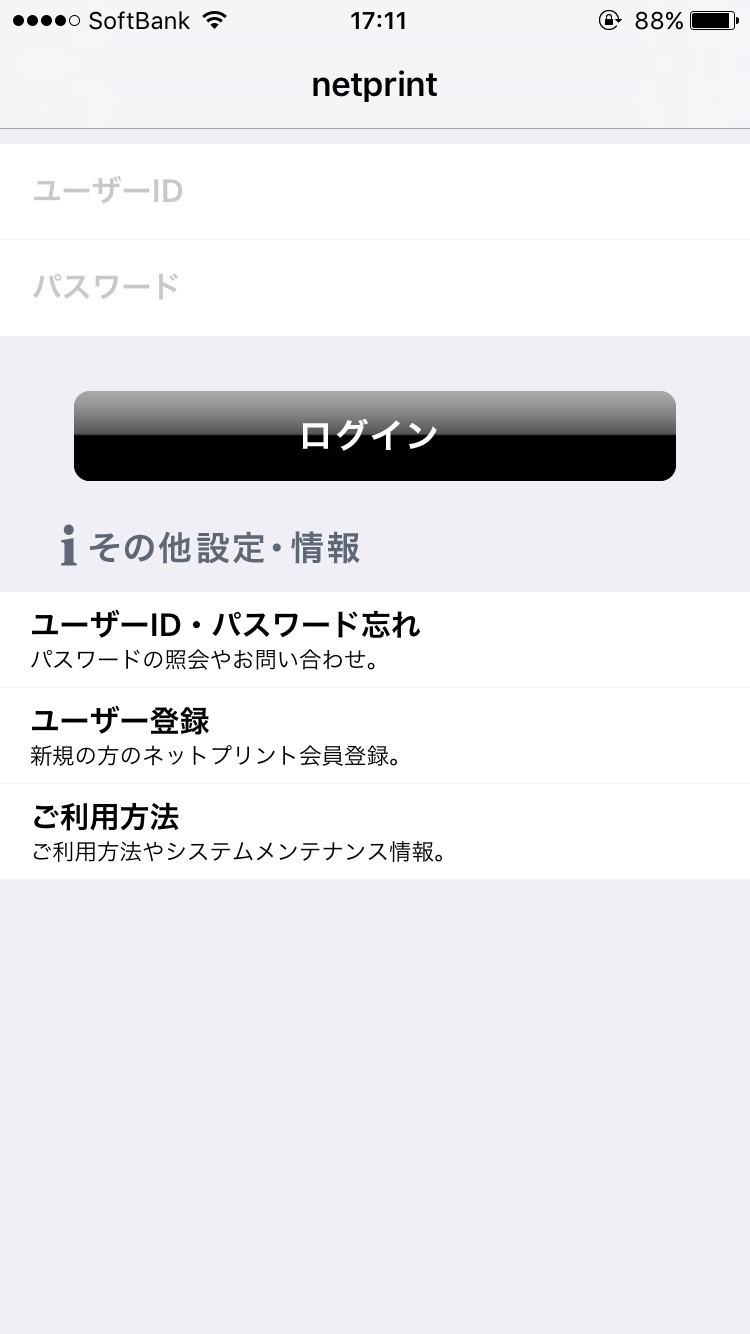
Task: Open ユーザーID・パスワード忘れ help
Action: pyautogui.click(x=375, y=640)
